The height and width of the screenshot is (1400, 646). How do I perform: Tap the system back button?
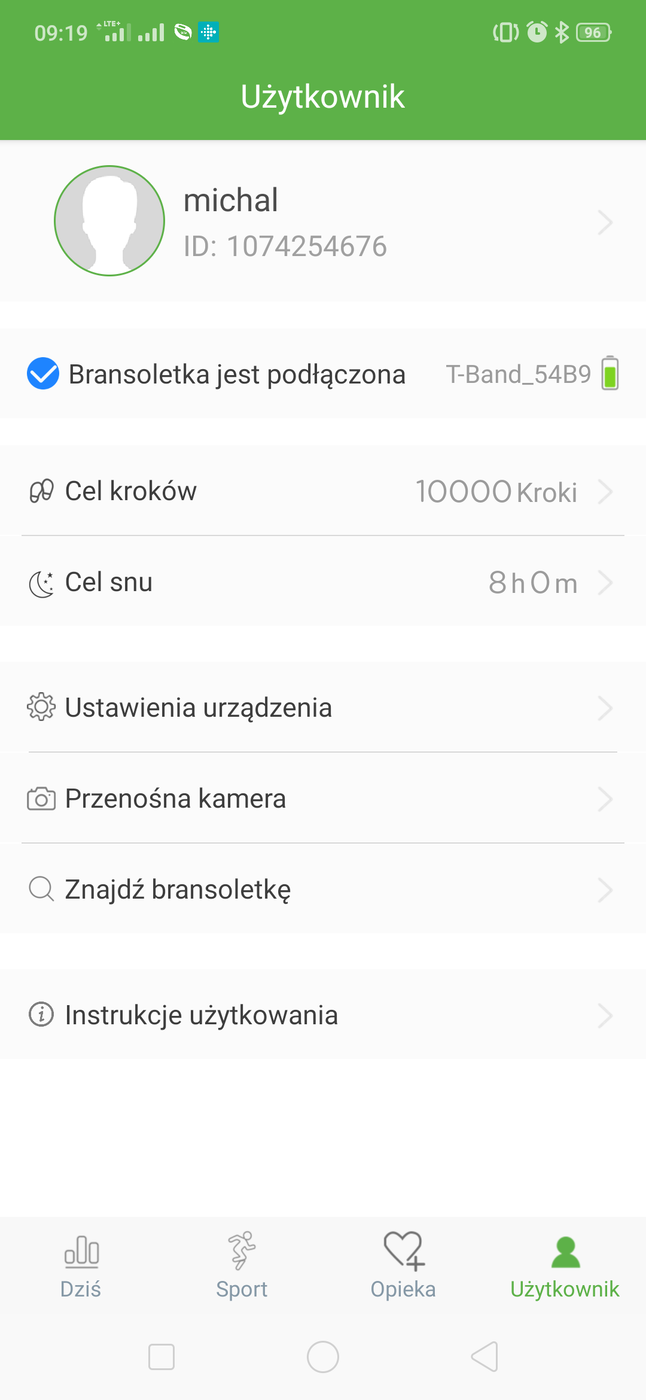(484, 1357)
